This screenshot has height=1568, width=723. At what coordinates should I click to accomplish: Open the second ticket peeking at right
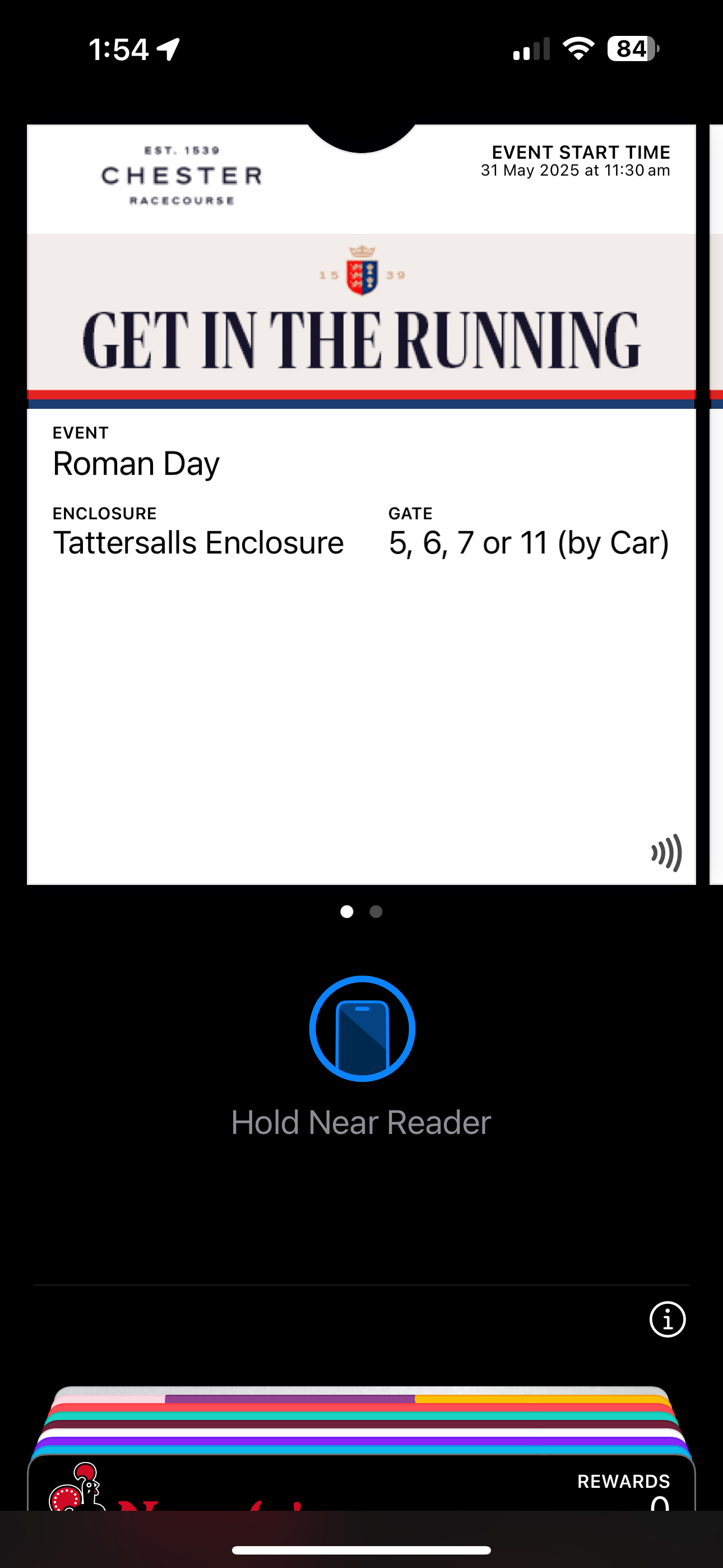point(716,504)
